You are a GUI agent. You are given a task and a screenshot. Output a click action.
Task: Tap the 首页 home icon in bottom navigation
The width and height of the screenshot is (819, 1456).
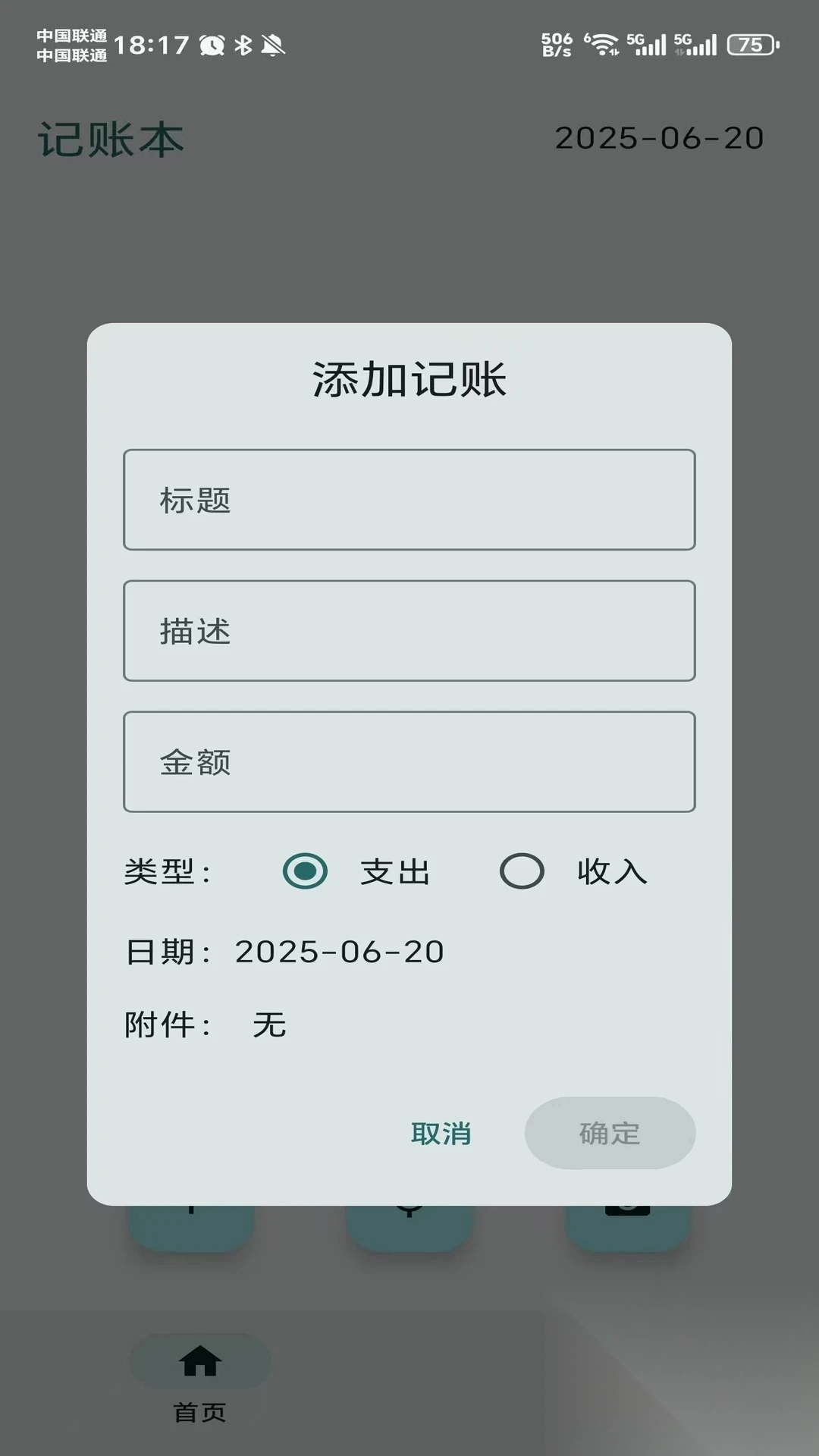[x=199, y=1361]
